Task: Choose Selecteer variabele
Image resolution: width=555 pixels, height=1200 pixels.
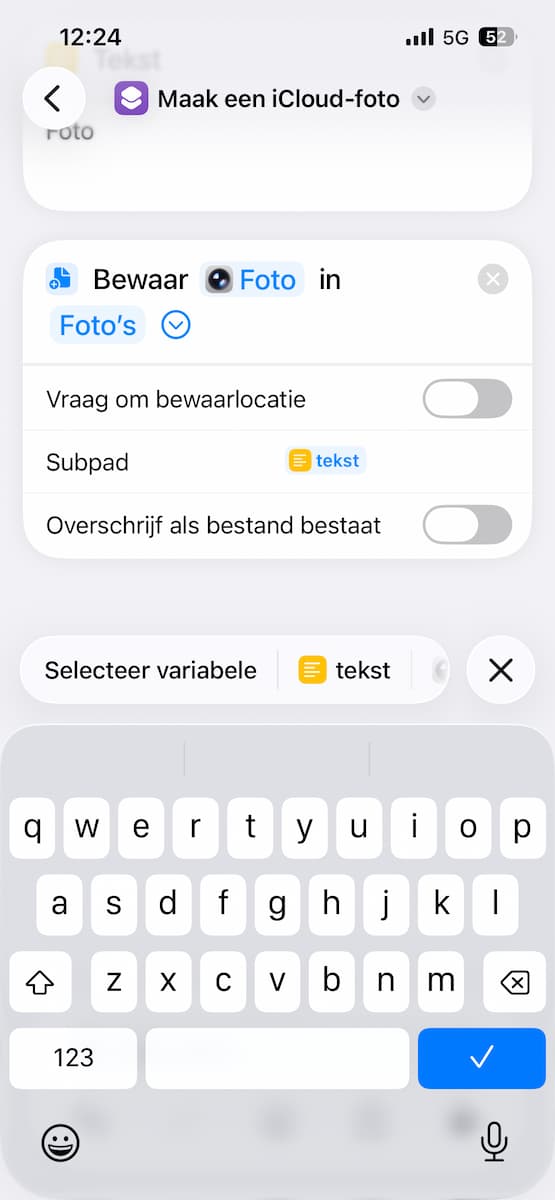Action: point(150,670)
